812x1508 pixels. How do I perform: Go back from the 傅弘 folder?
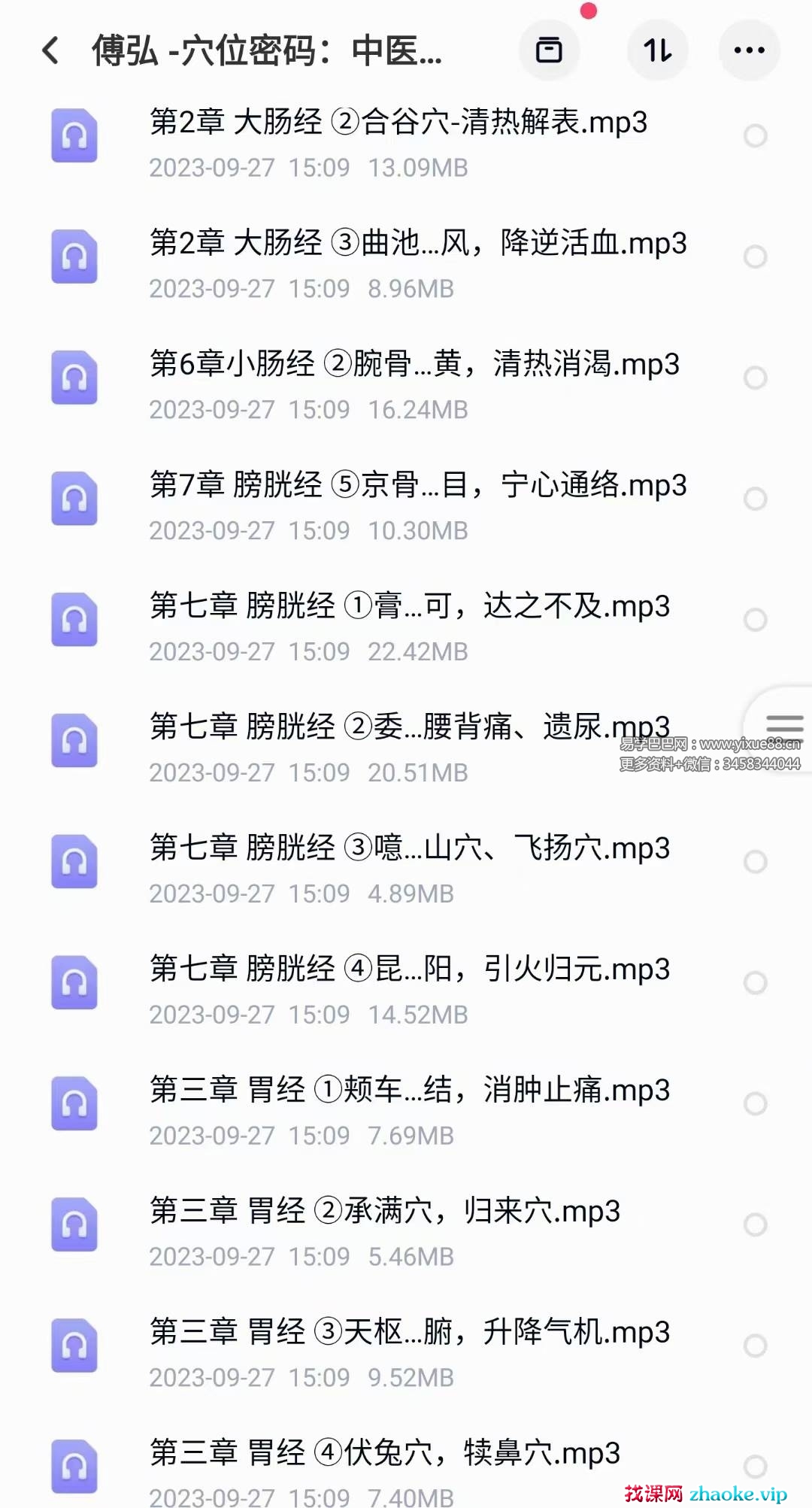click(x=51, y=51)
